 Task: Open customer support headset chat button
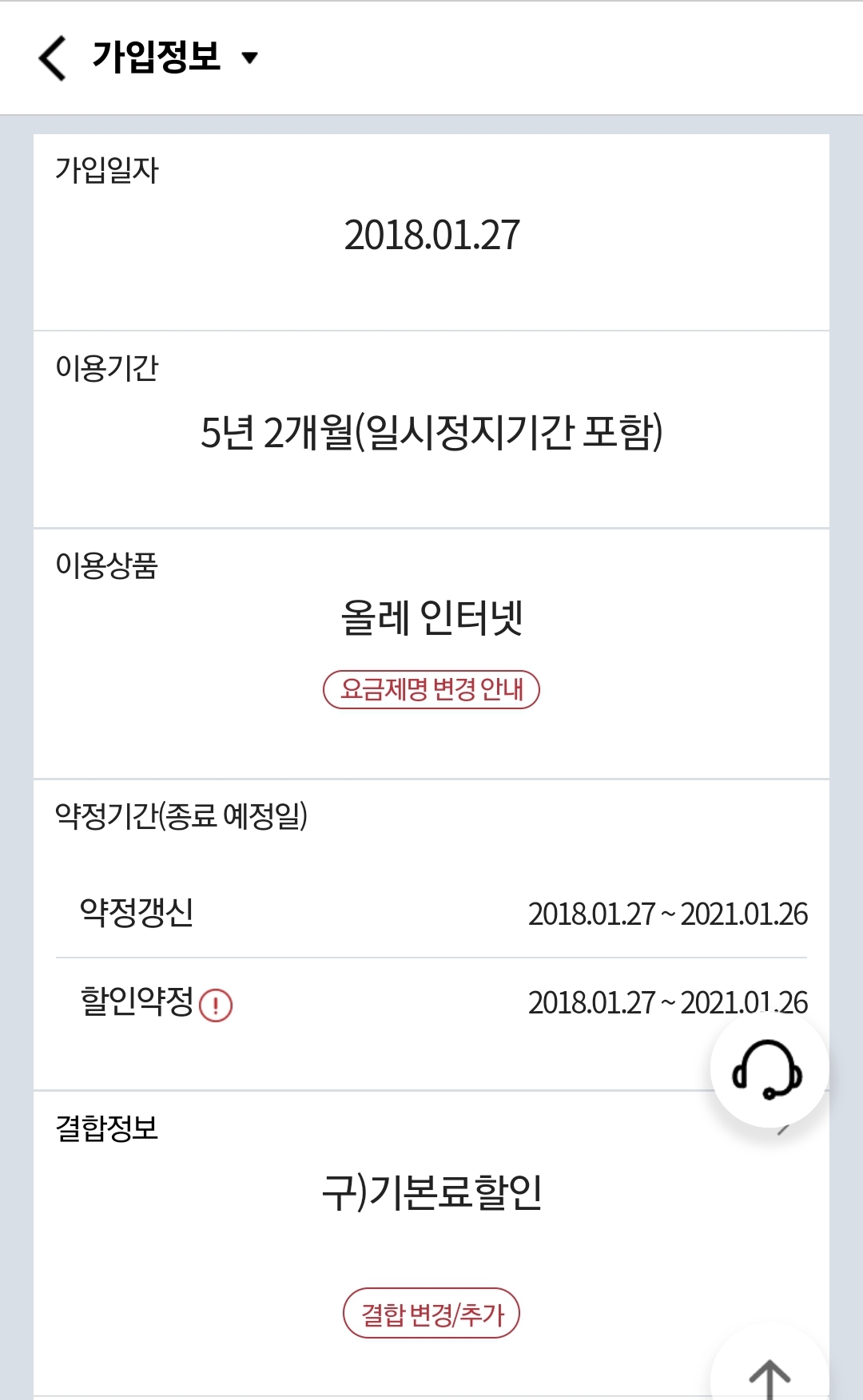(x=768, y=1069)
